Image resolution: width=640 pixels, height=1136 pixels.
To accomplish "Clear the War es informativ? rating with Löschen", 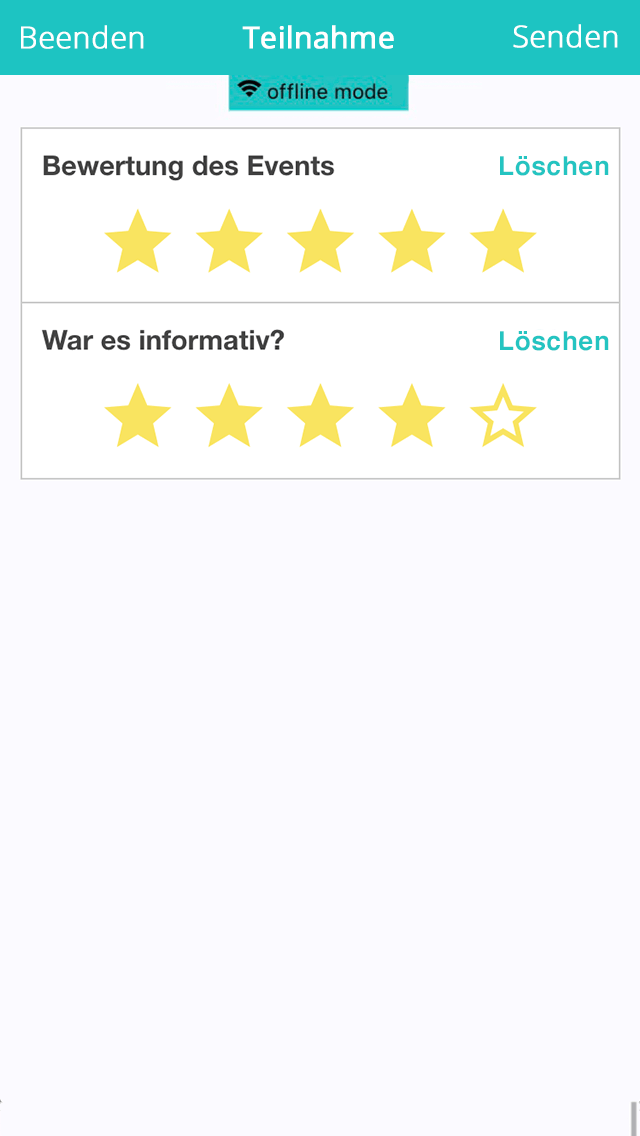I will click(x=554, y=341).
